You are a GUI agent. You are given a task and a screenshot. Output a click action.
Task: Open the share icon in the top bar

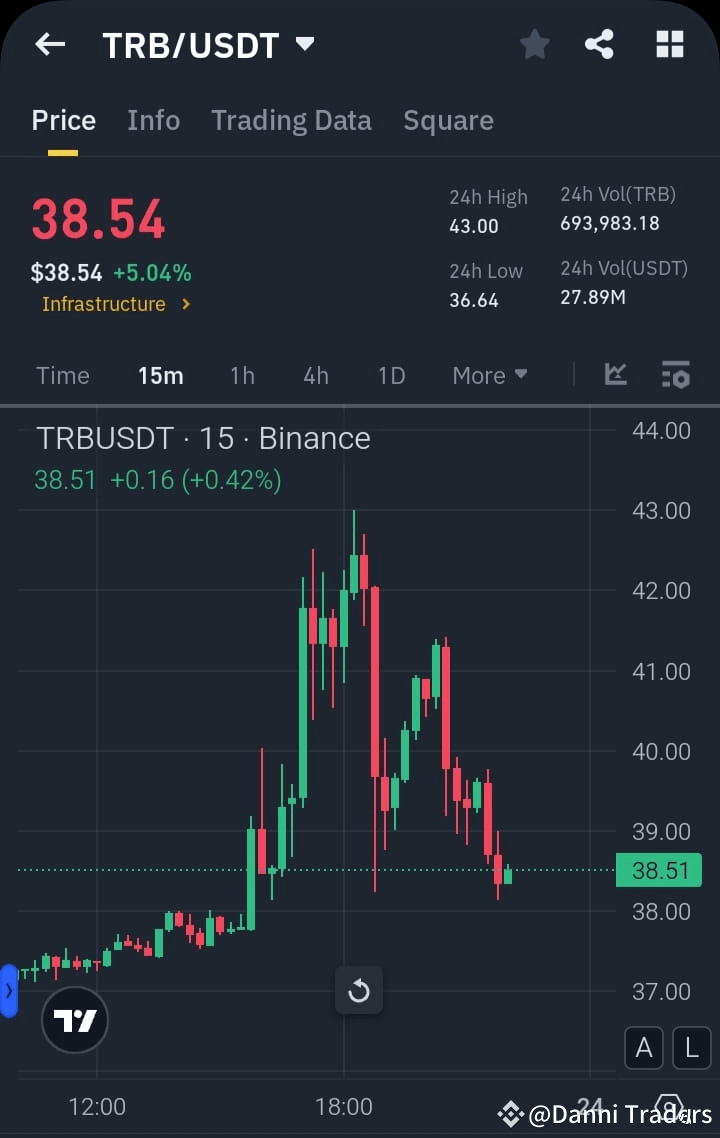tap(599, 44)
